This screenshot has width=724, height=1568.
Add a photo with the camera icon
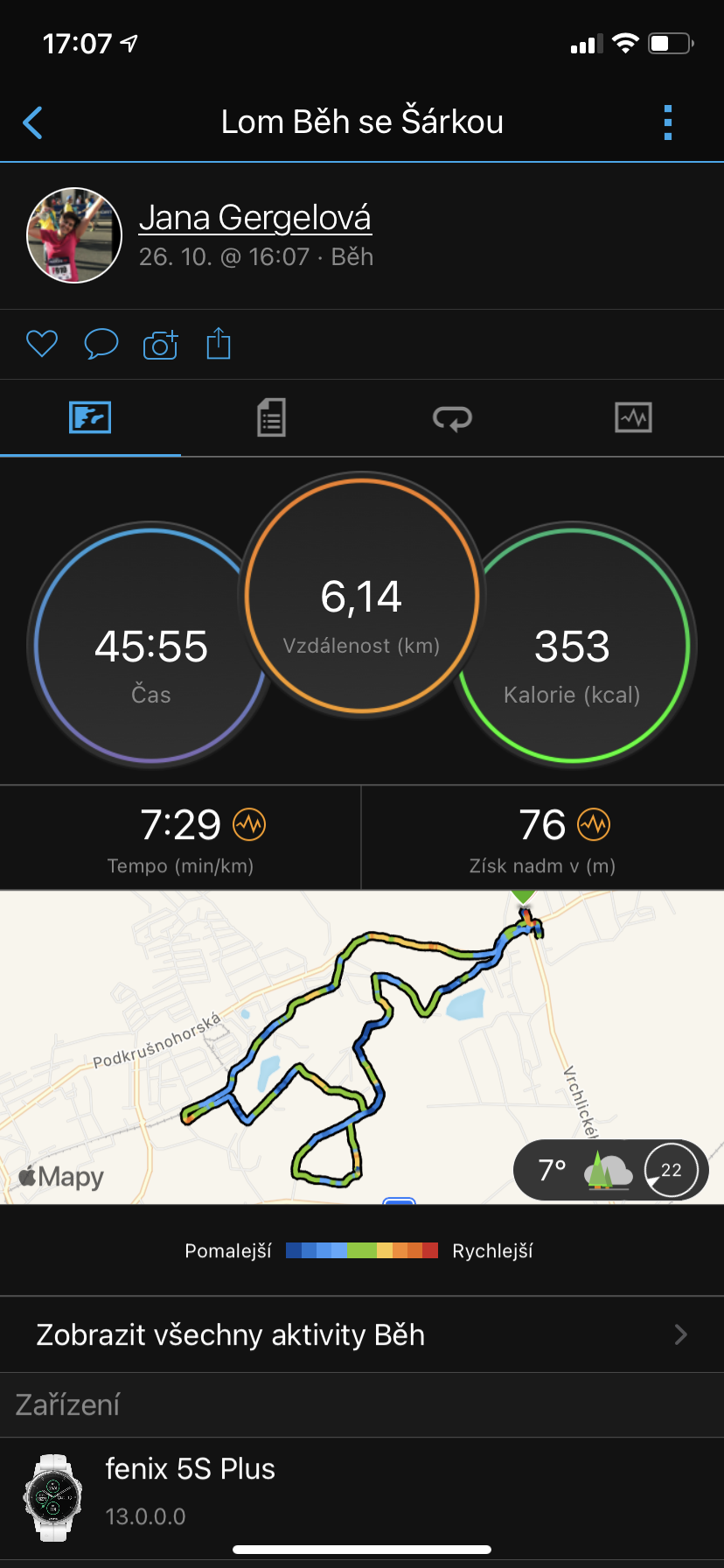click(160, 344)
